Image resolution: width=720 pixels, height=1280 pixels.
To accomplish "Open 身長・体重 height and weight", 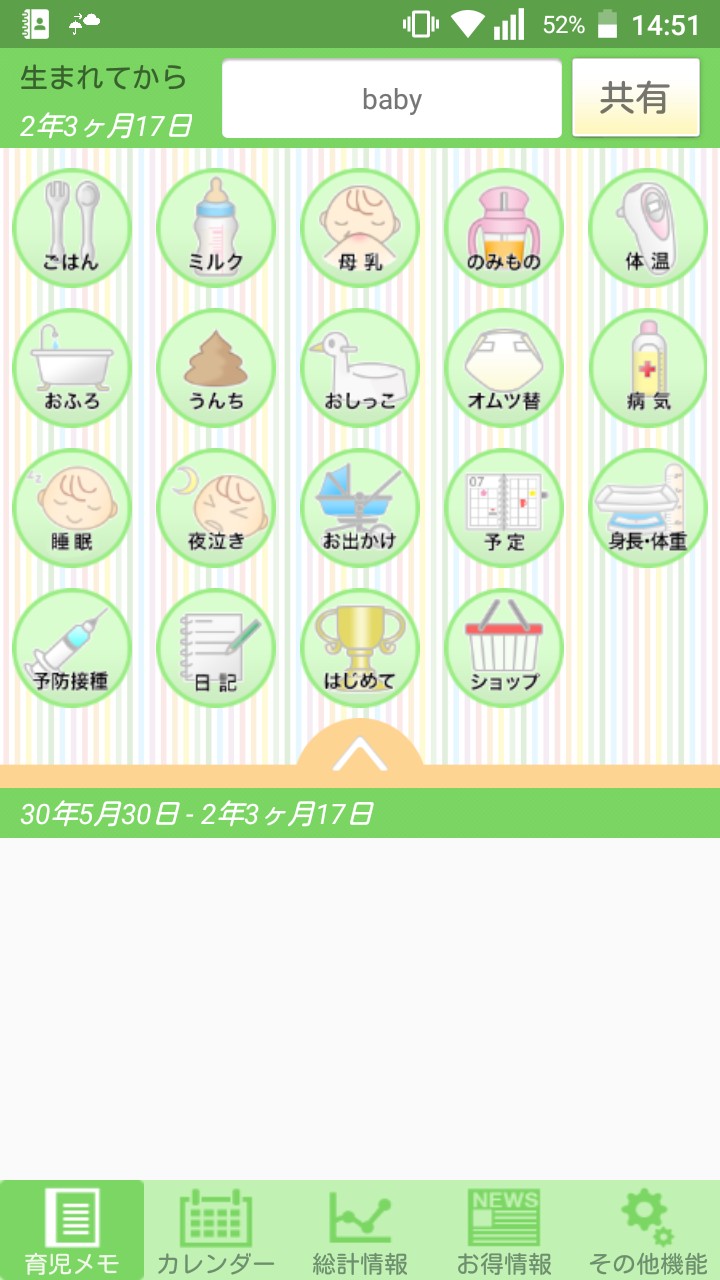I will point(647,508).
